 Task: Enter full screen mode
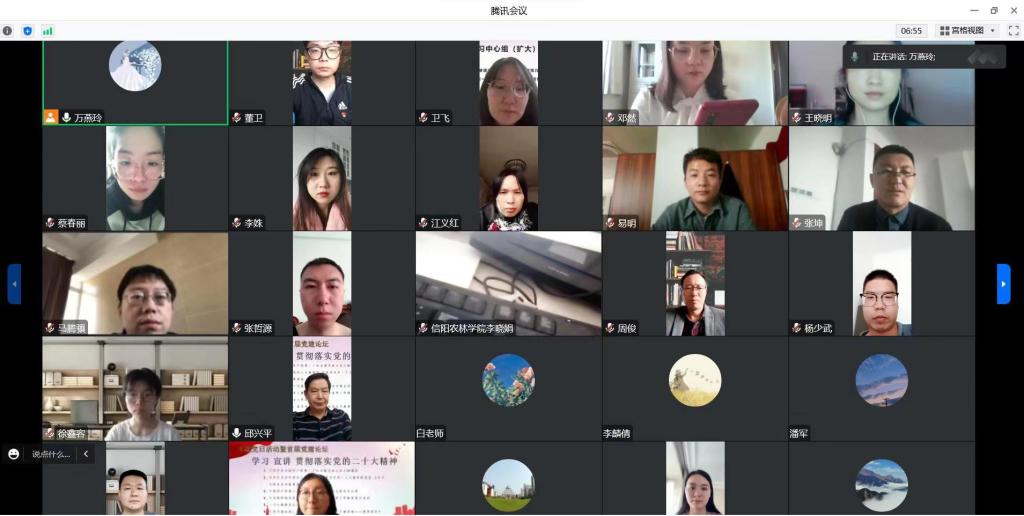tap(1012, 31)
